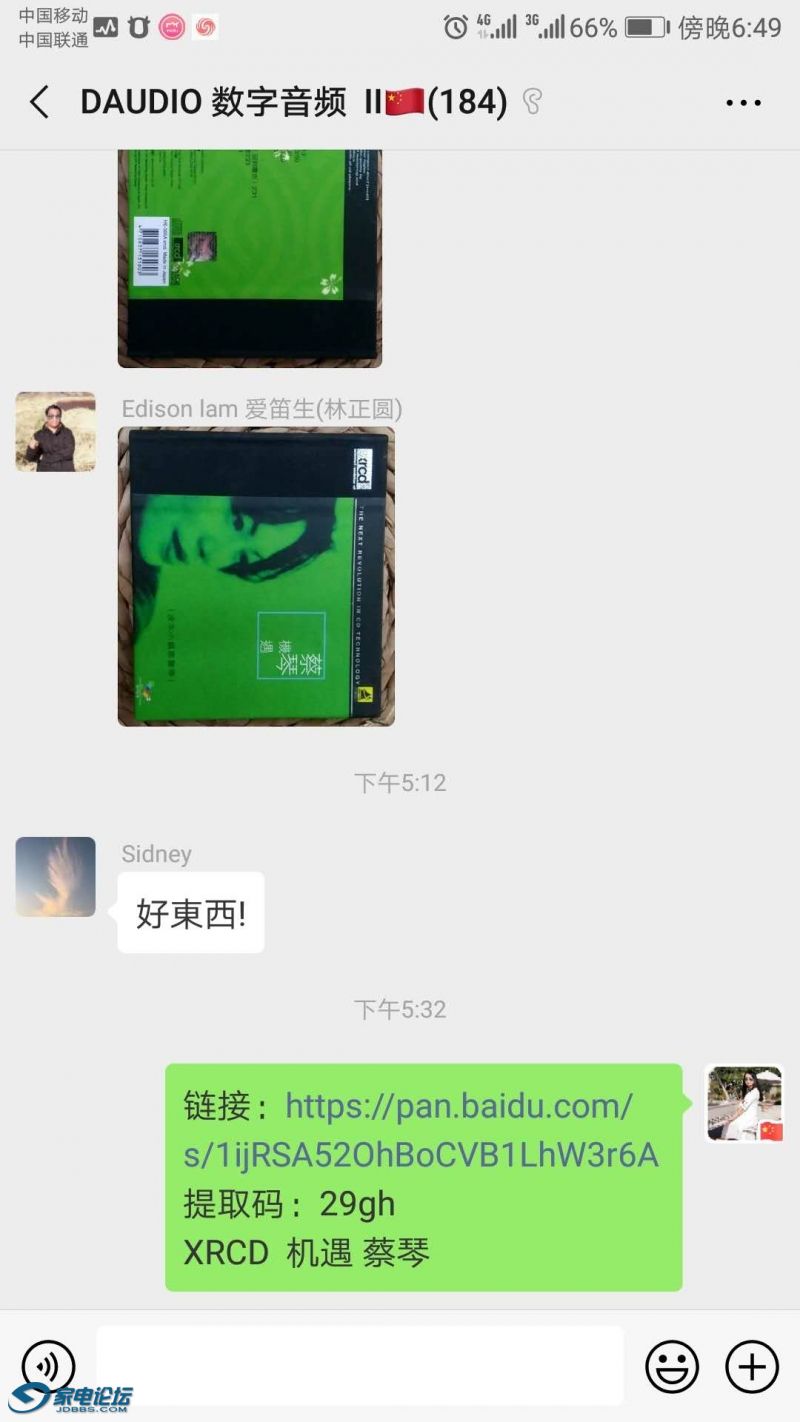Open the plus attachments menu
Image resolution: width=800 pixels, height=1422 pixels.
click(751, 1365)
